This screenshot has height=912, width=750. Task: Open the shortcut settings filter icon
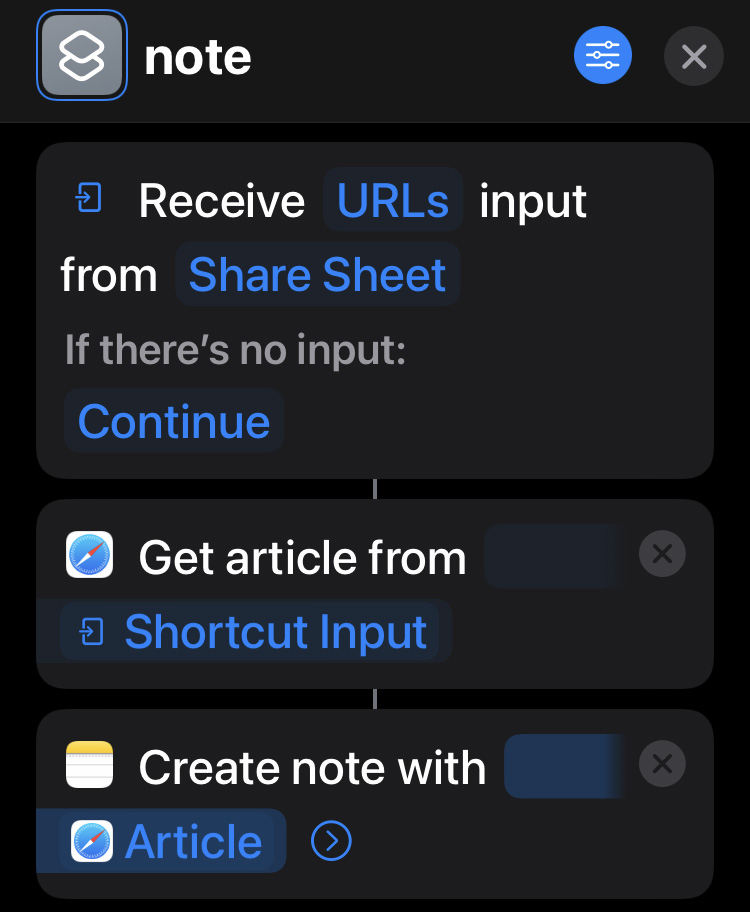click(x=603, y=56)
